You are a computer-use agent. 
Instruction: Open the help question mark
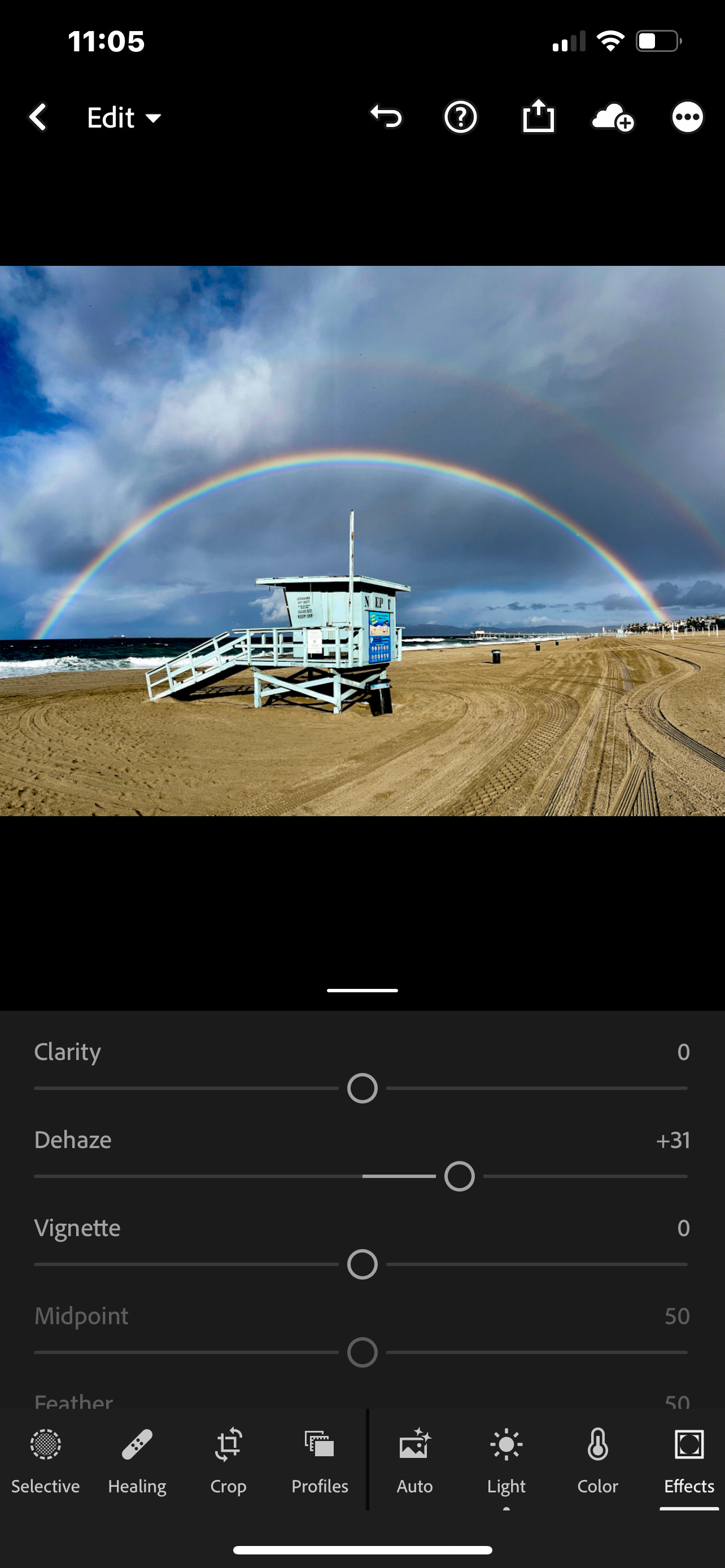tap(460, 117)
